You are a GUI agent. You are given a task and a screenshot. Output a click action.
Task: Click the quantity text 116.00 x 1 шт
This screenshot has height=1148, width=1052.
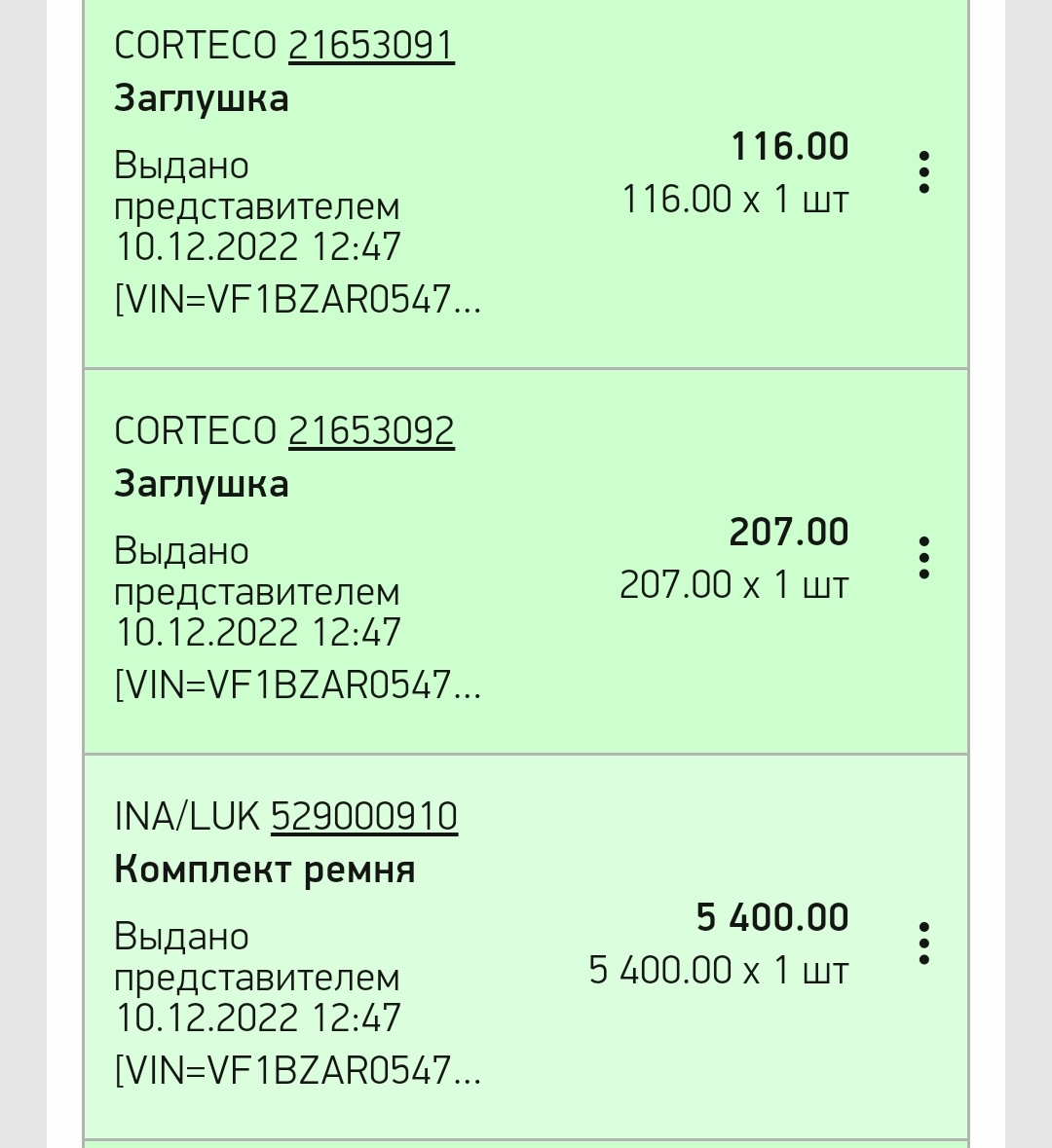[735, 199]
